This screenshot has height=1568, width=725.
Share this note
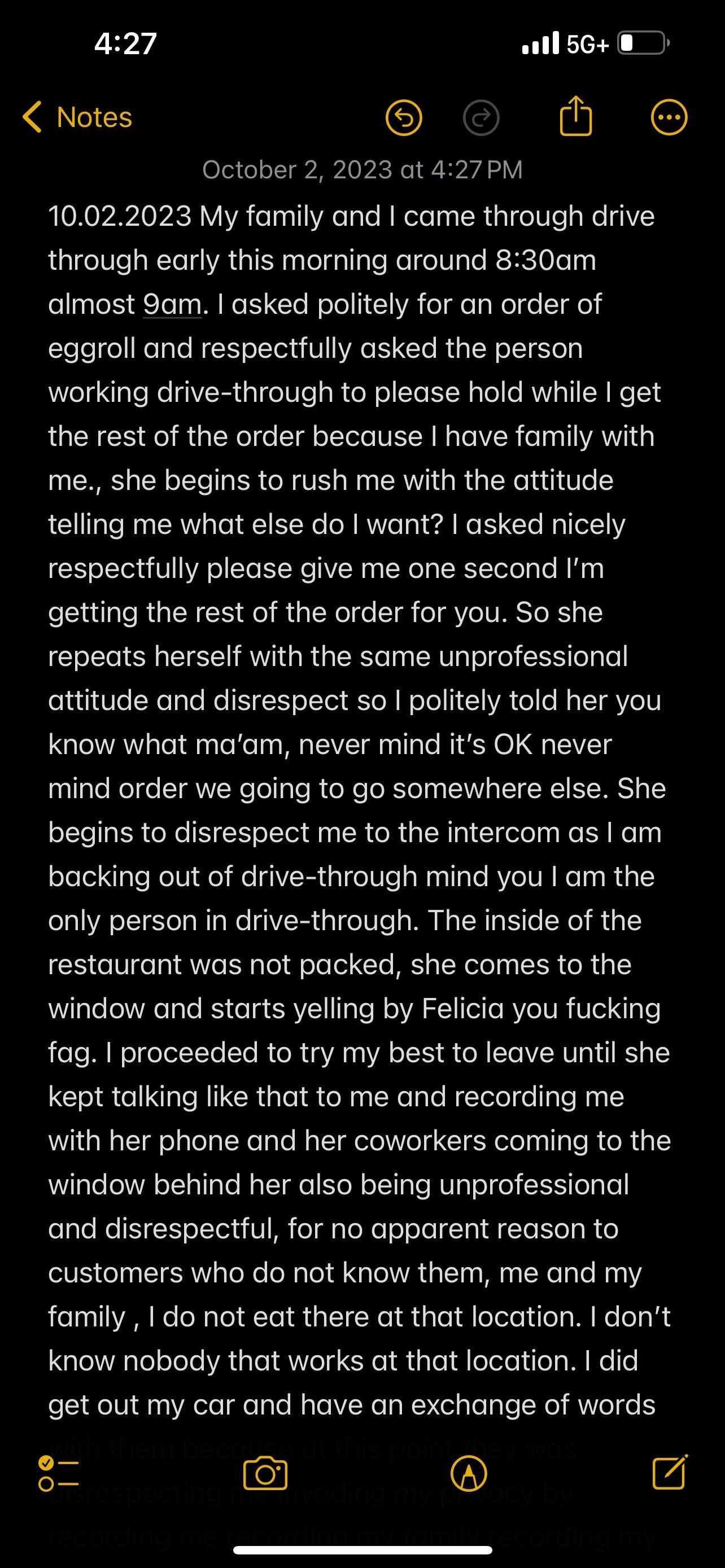tap(575, 116)
